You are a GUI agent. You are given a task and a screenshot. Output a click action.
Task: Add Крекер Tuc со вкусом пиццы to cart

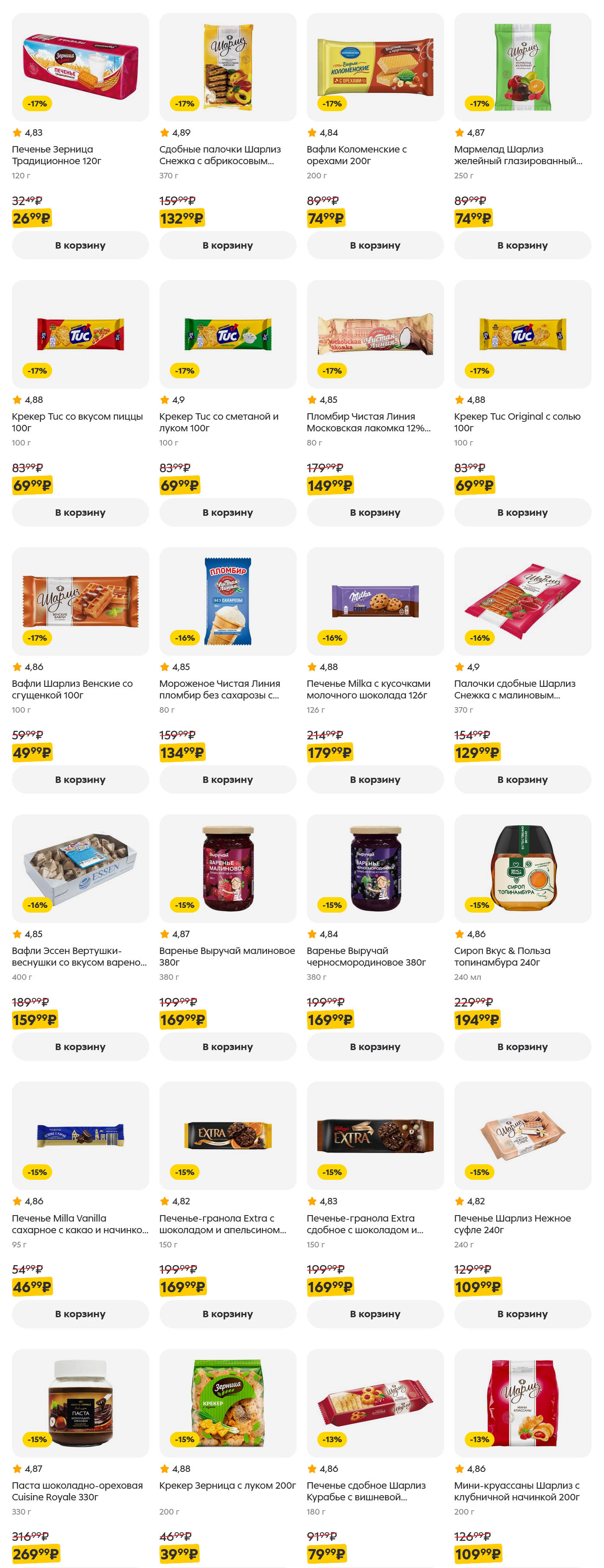coord(80,512)
